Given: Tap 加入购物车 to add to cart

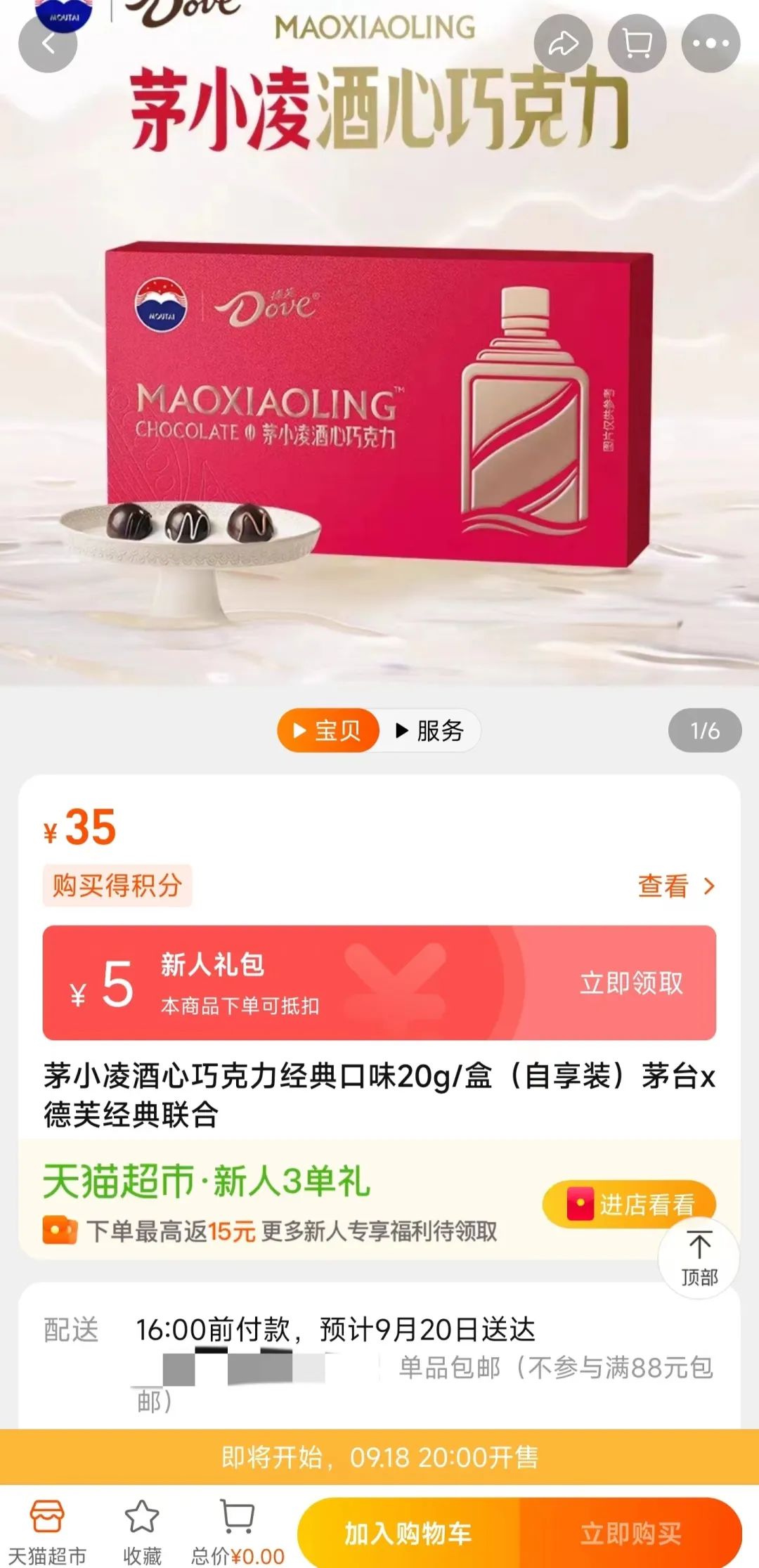Looking at the screenshot, I should 408,1533.
